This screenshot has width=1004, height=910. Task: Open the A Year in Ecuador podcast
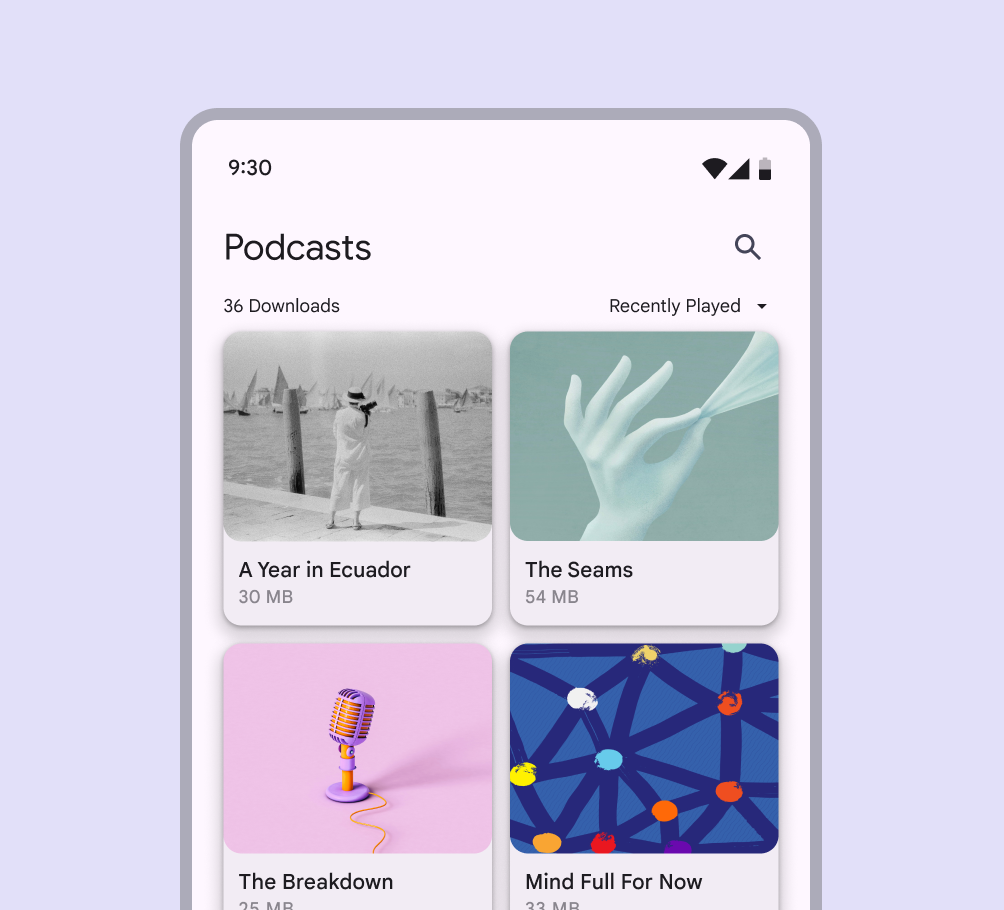point(357,477)
